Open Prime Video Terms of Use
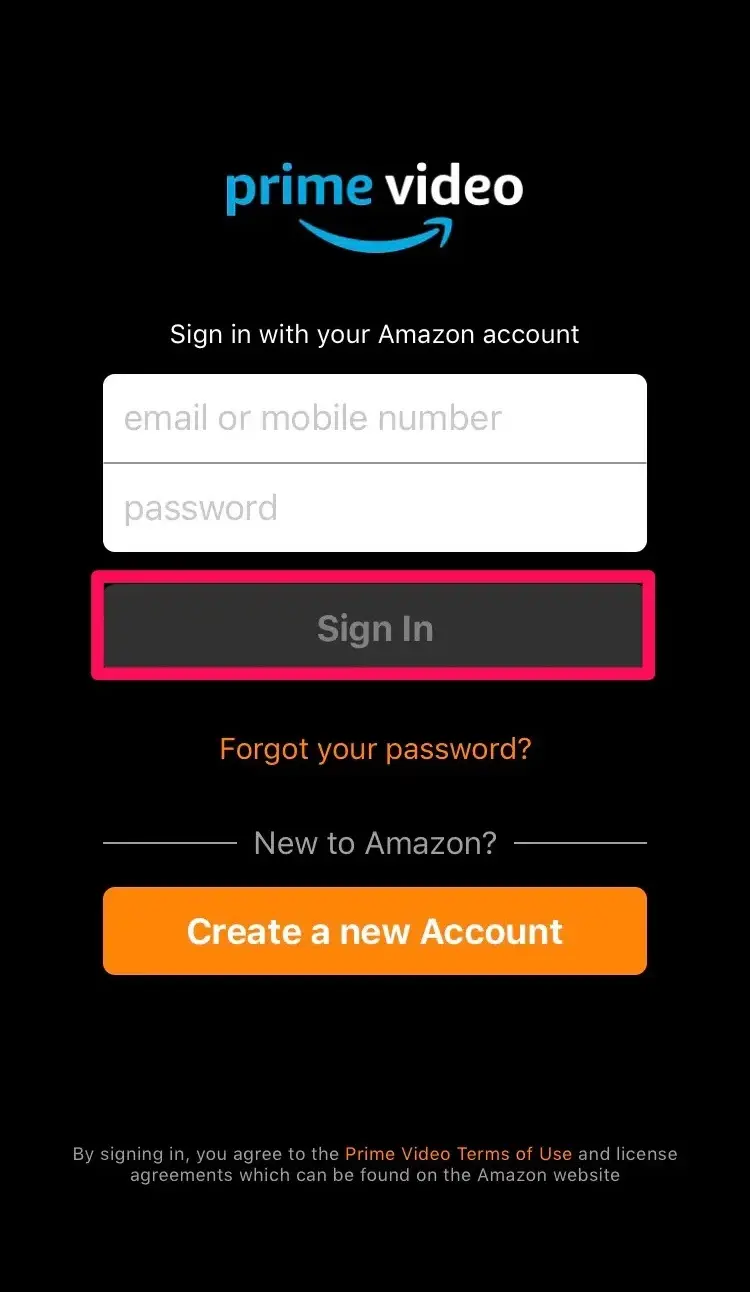Image resolution: width=750 pixels, height=1292 pixels. [458, 1154]
